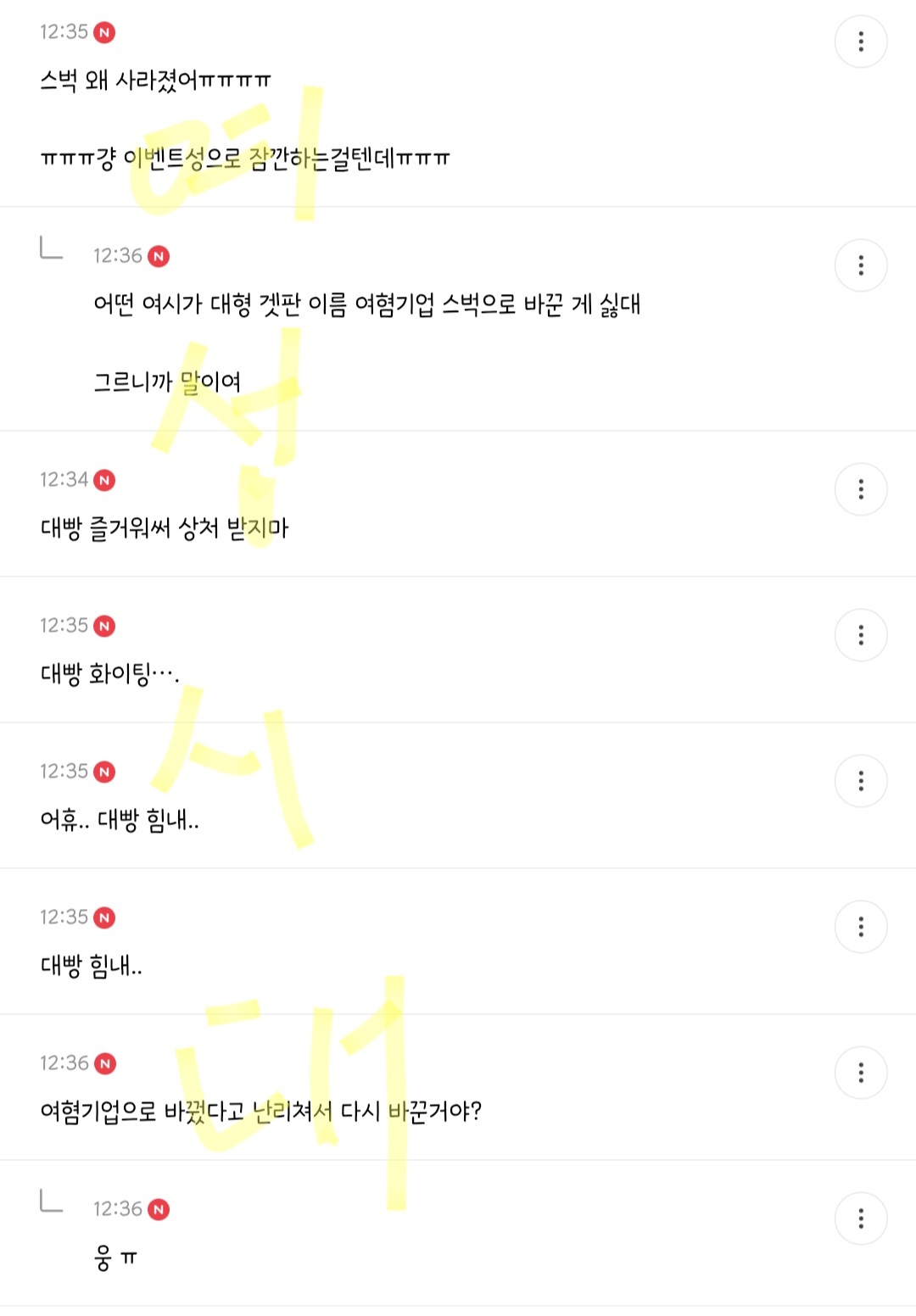
Task: Open options for '대빵 즐거워써 상처 받지마' comment
Action: 861,489
